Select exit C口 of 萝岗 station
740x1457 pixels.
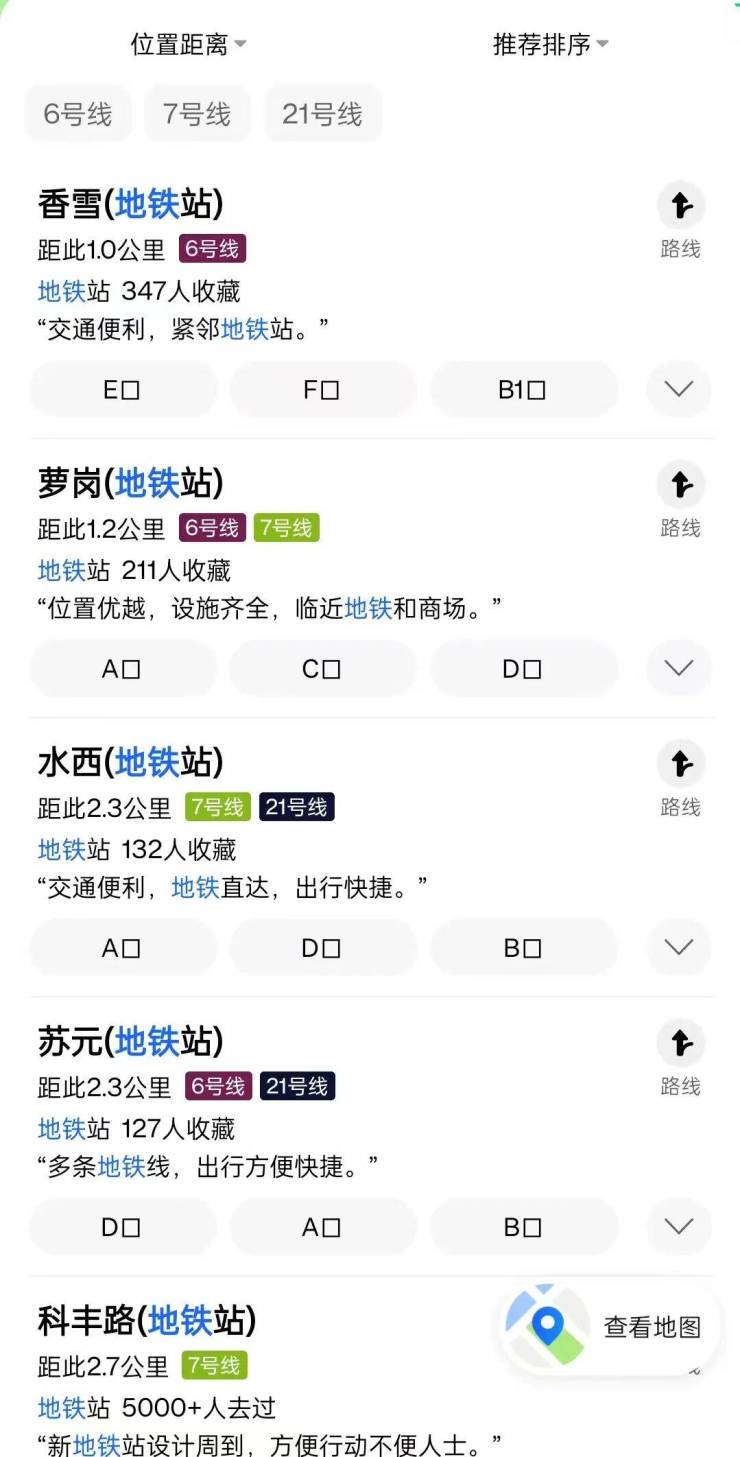322,669
